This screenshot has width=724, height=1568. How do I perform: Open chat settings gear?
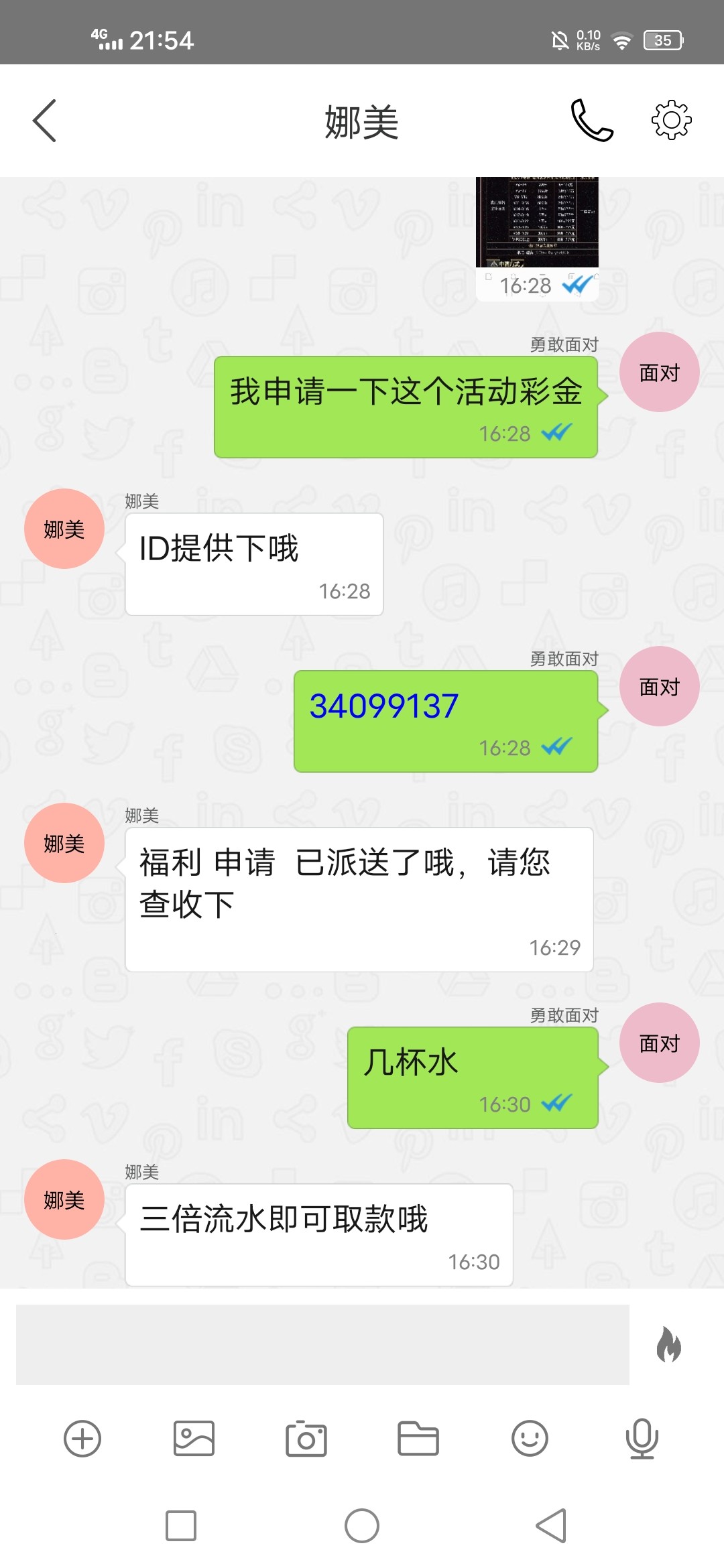tap(671, 121)
